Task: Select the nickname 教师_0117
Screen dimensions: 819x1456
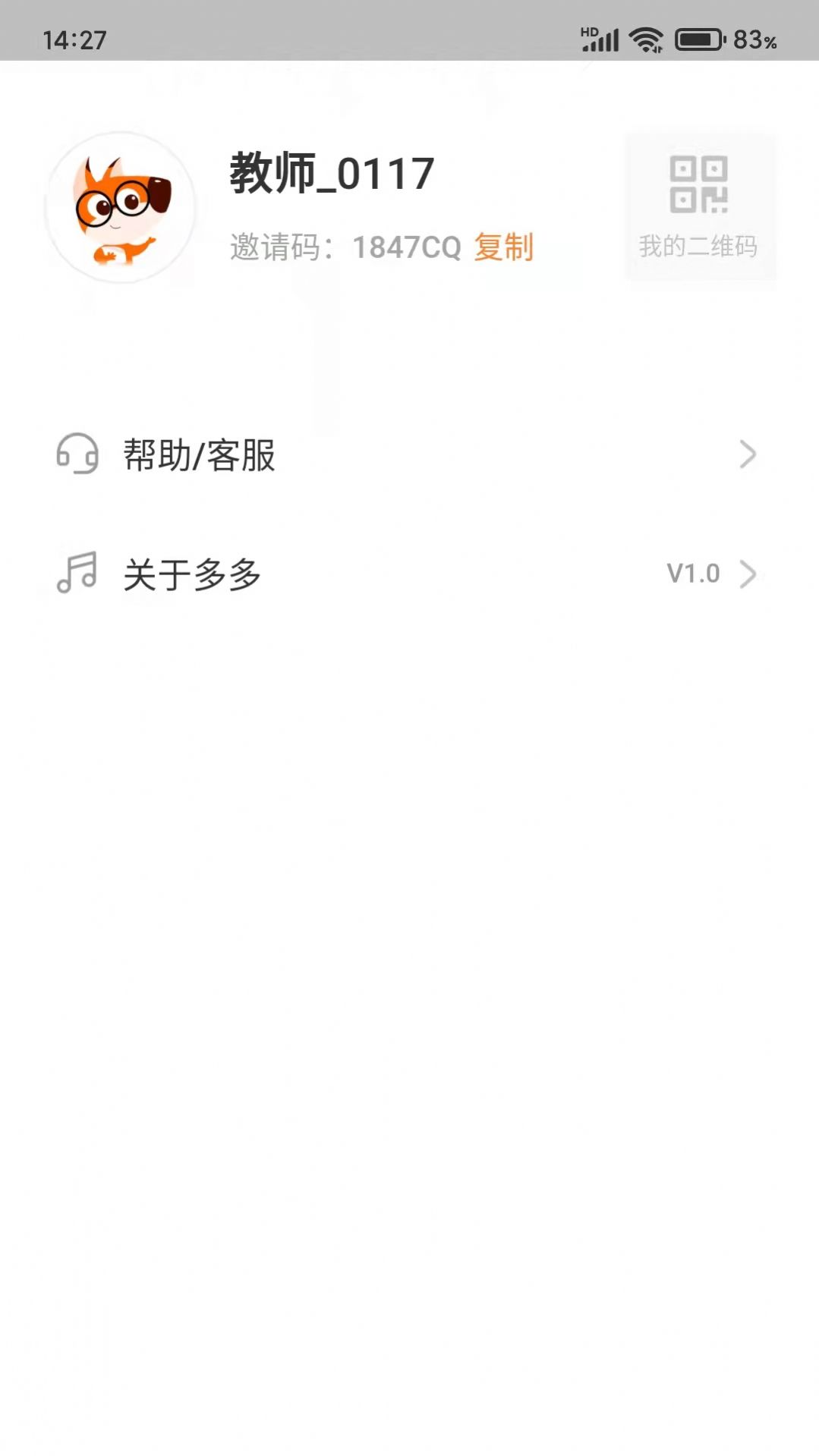Action: coord(329,173)
